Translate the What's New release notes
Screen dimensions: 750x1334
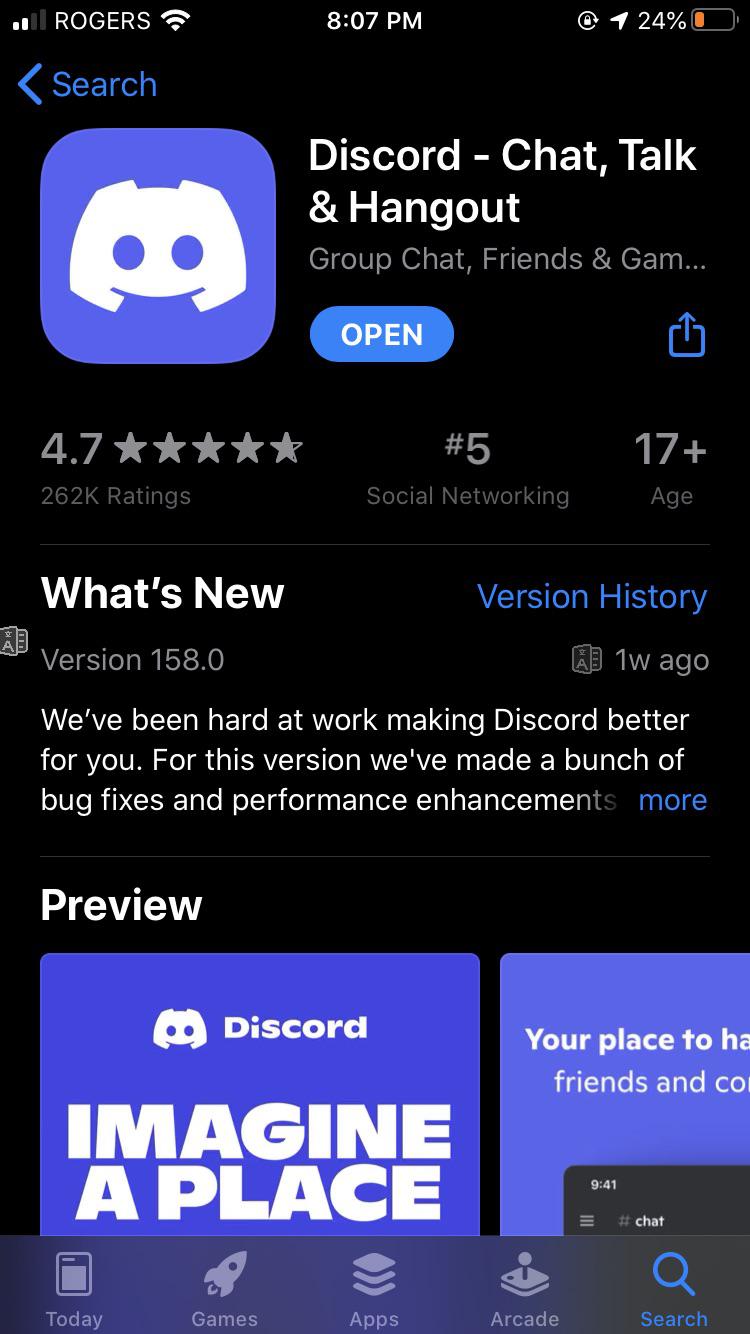(586, 660)
